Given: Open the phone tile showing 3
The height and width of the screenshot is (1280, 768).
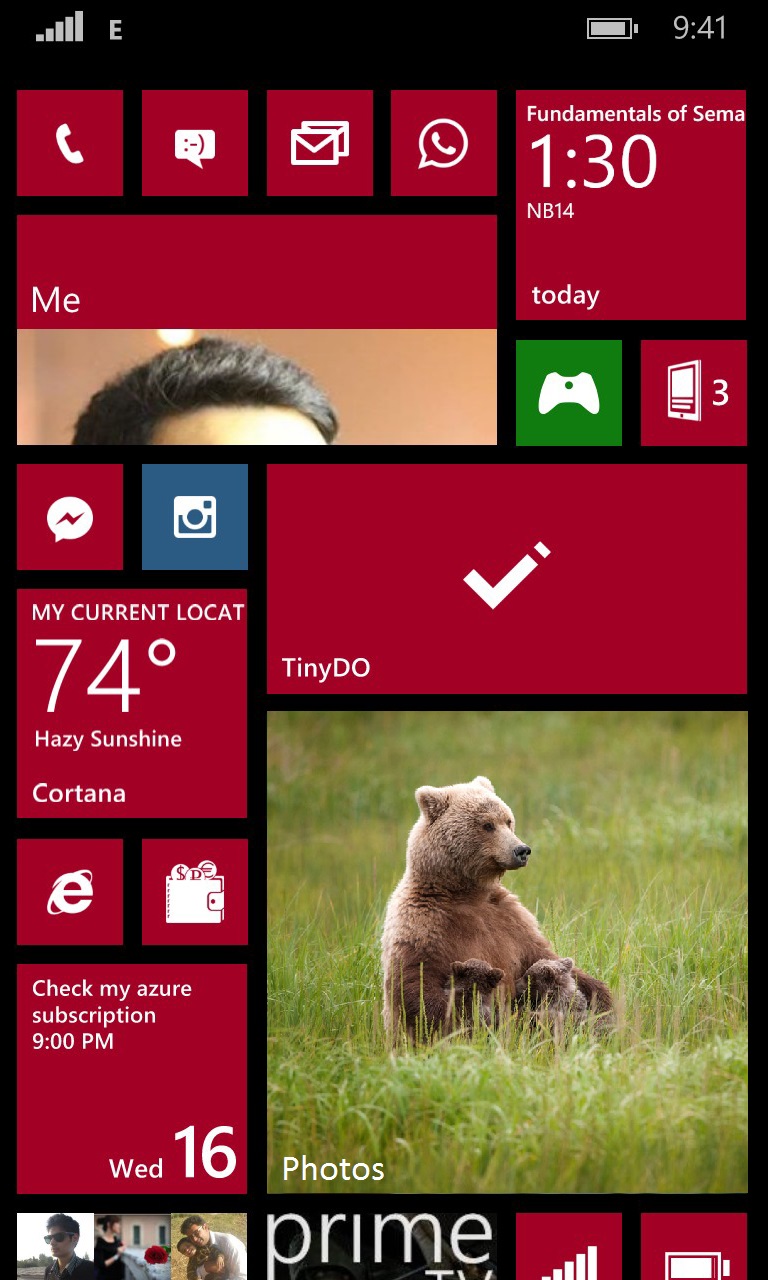Looking at the screenshot, I should coord(694,393).
